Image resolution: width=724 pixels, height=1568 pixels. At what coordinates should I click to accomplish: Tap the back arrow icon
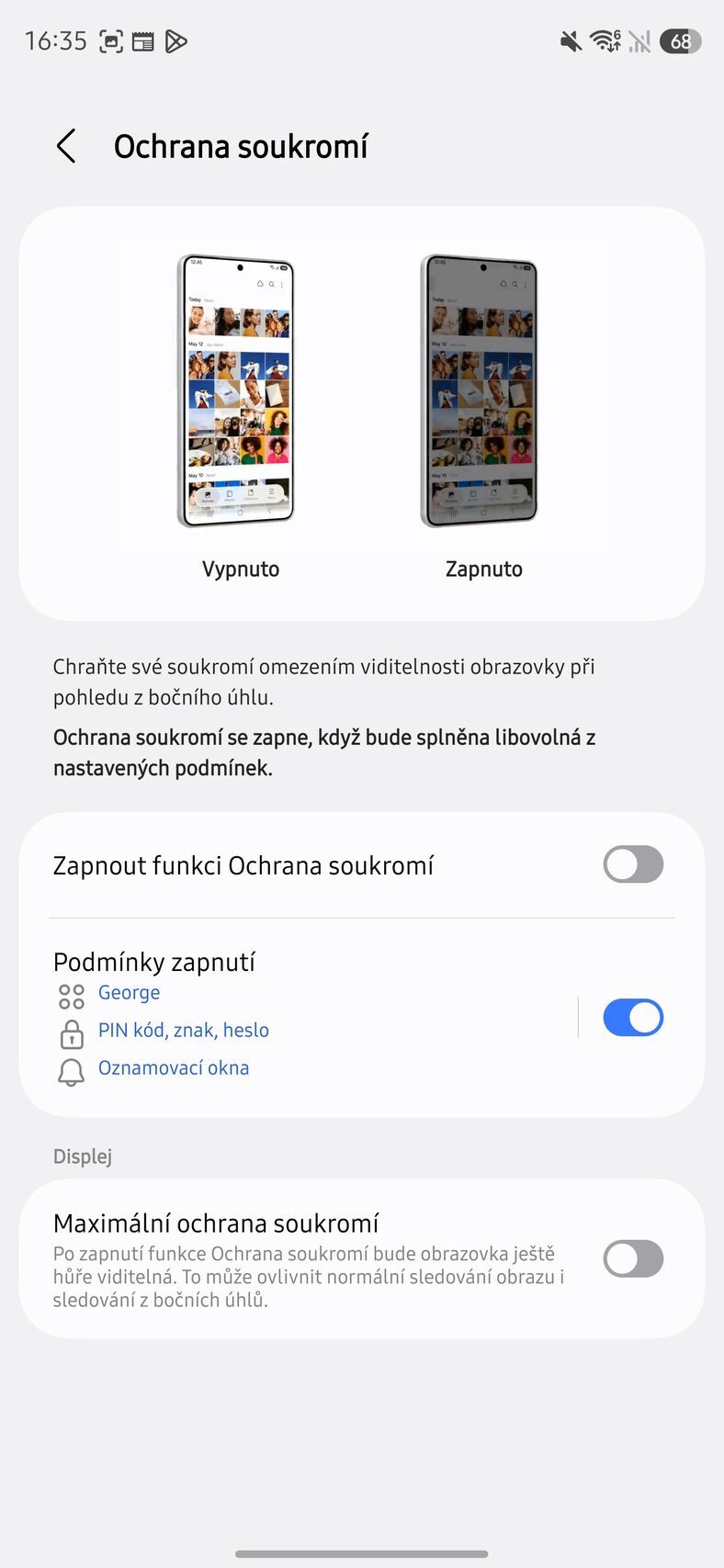65,146
